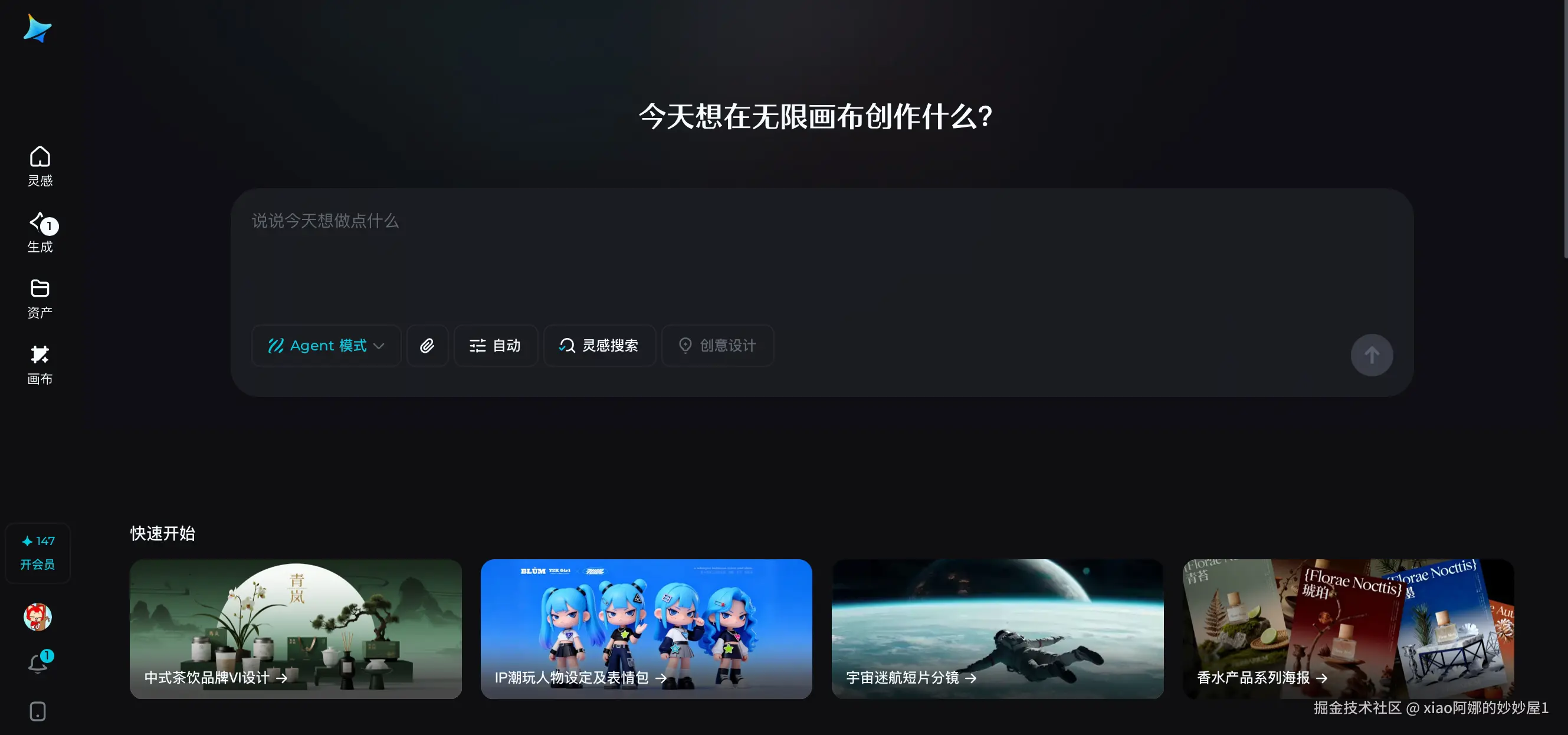Open the notifications bell
Image resolution: width=1568 pixels, height=735 pixels.
[38, 662]
